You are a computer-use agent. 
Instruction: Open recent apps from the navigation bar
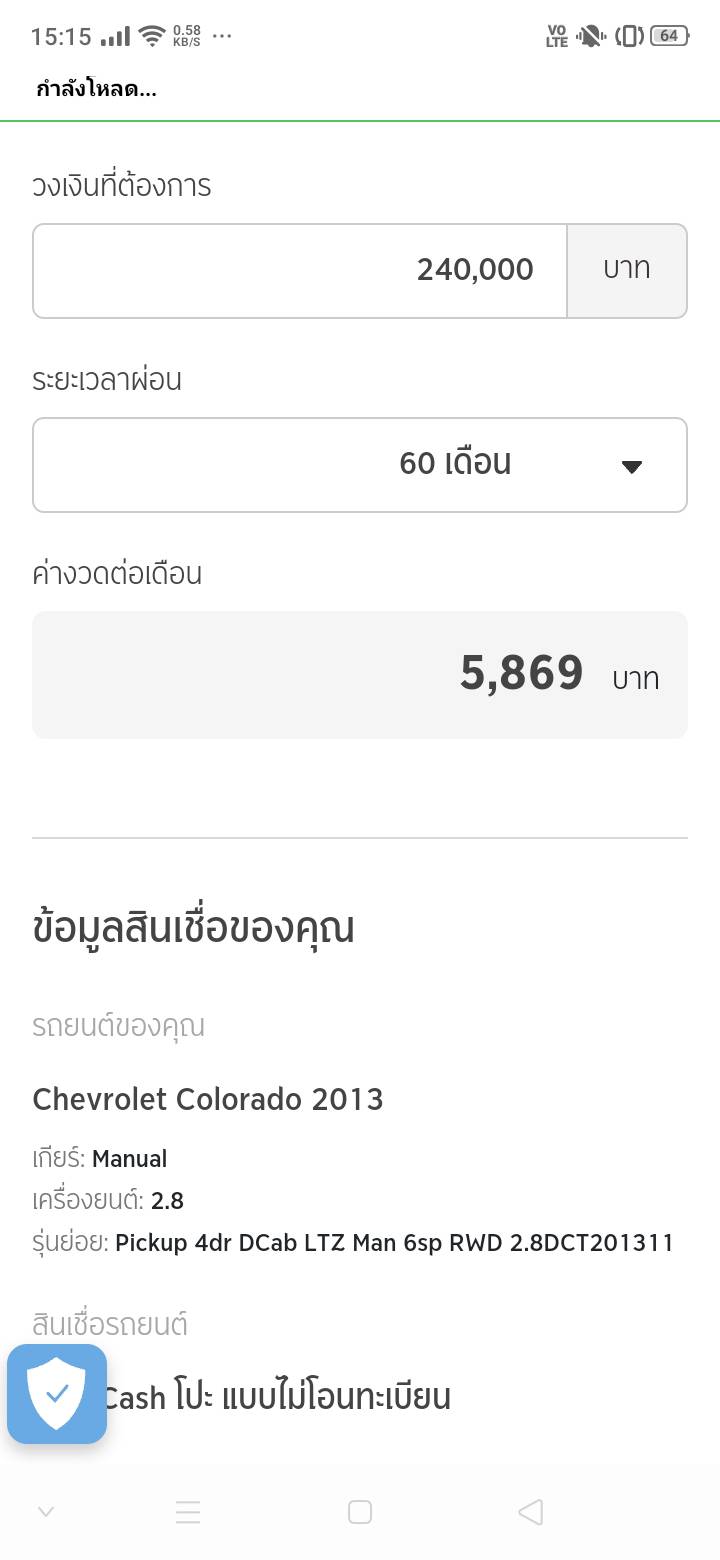(188, 1512)
